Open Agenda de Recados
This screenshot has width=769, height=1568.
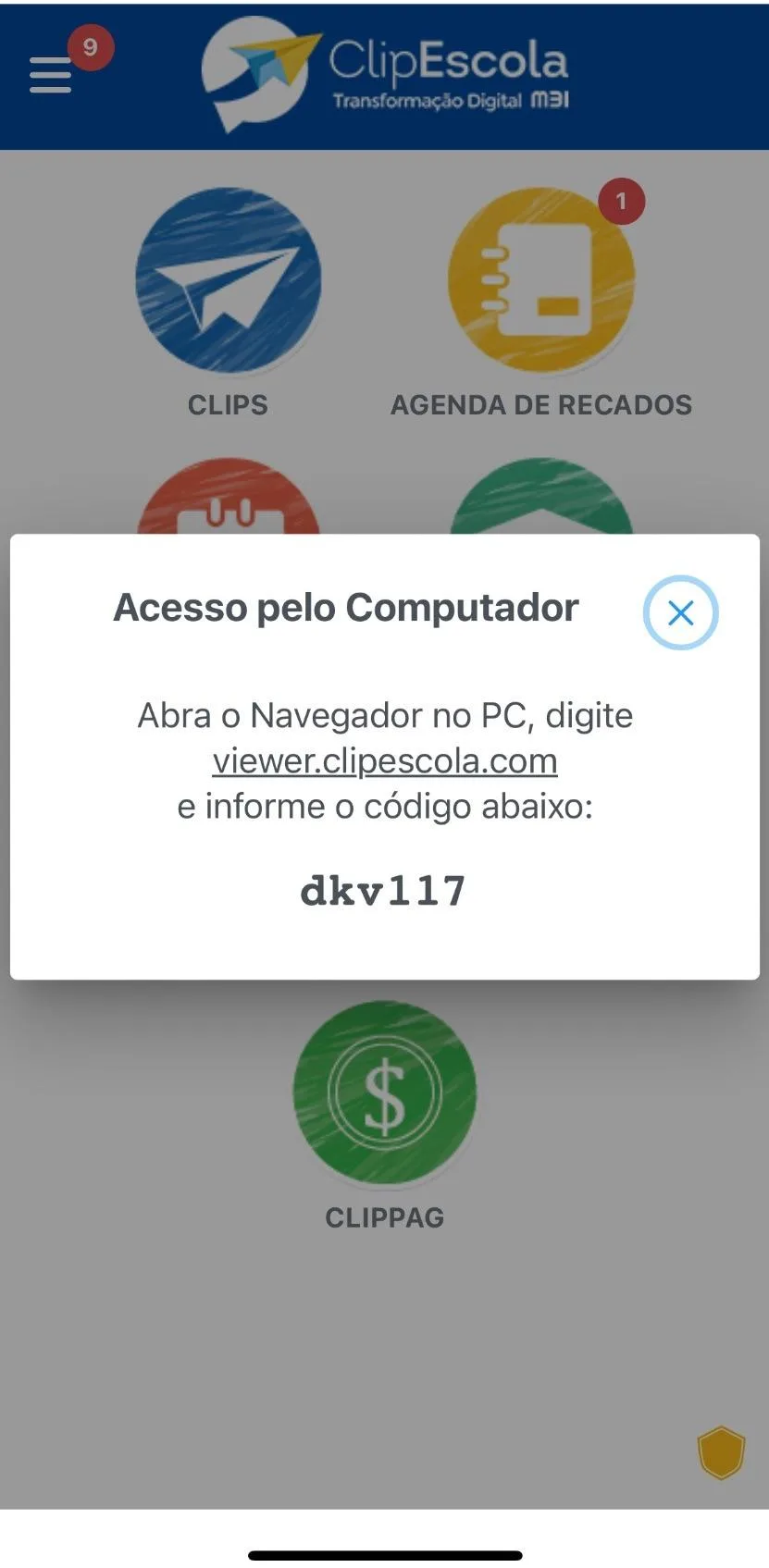(x=541, y=281)
